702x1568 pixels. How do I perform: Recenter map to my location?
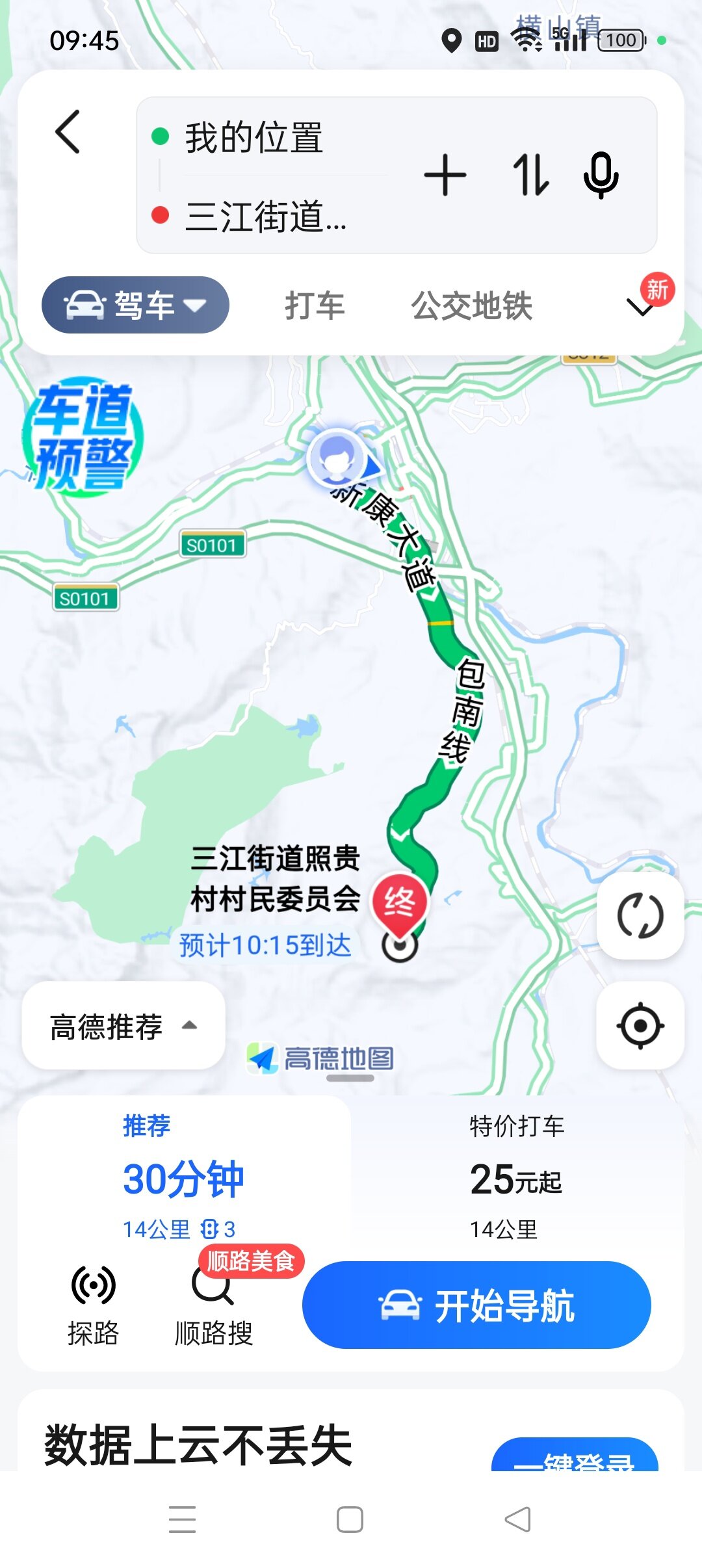click(x=640, y=1026)
